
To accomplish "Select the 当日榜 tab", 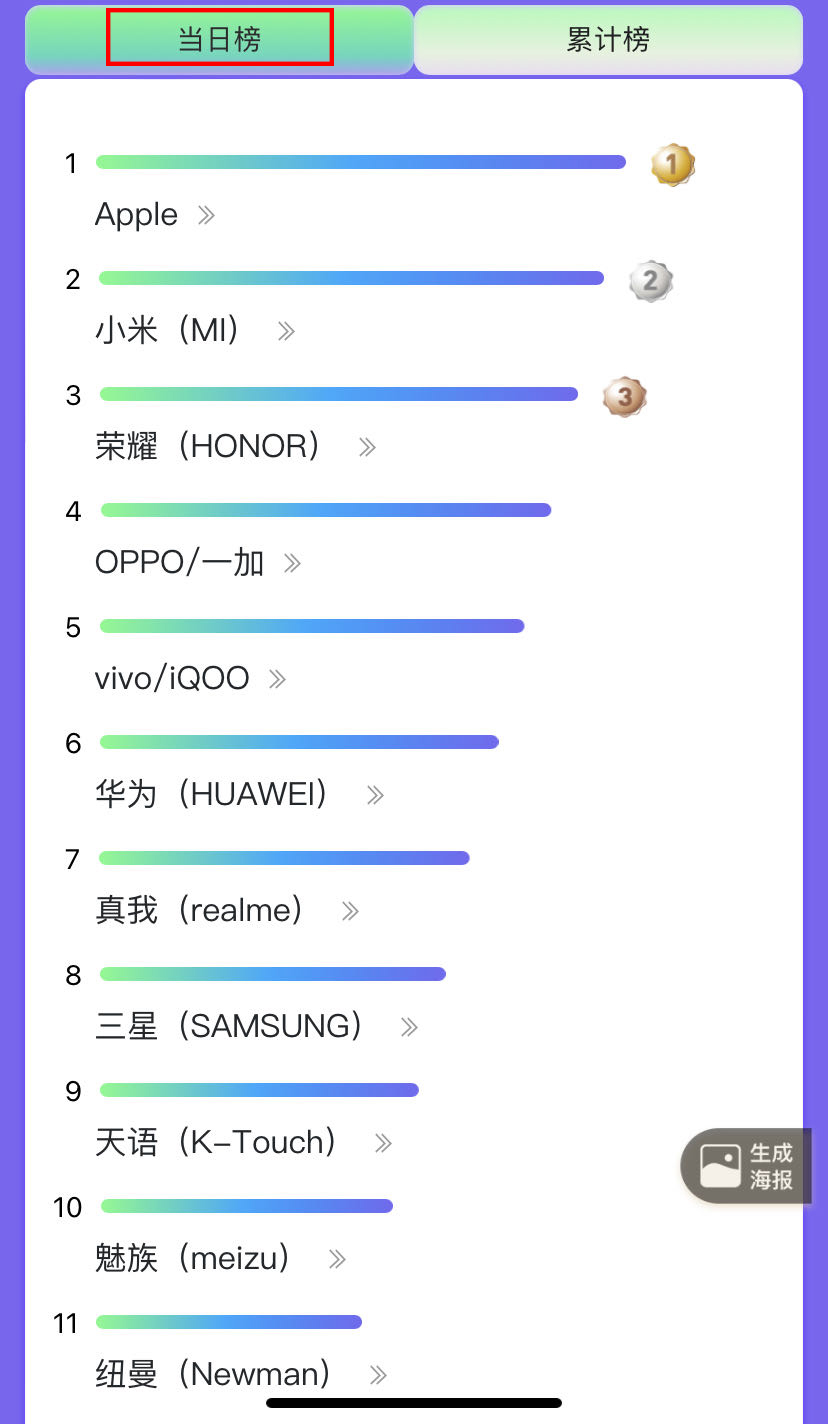I will (x=219, y=38).
